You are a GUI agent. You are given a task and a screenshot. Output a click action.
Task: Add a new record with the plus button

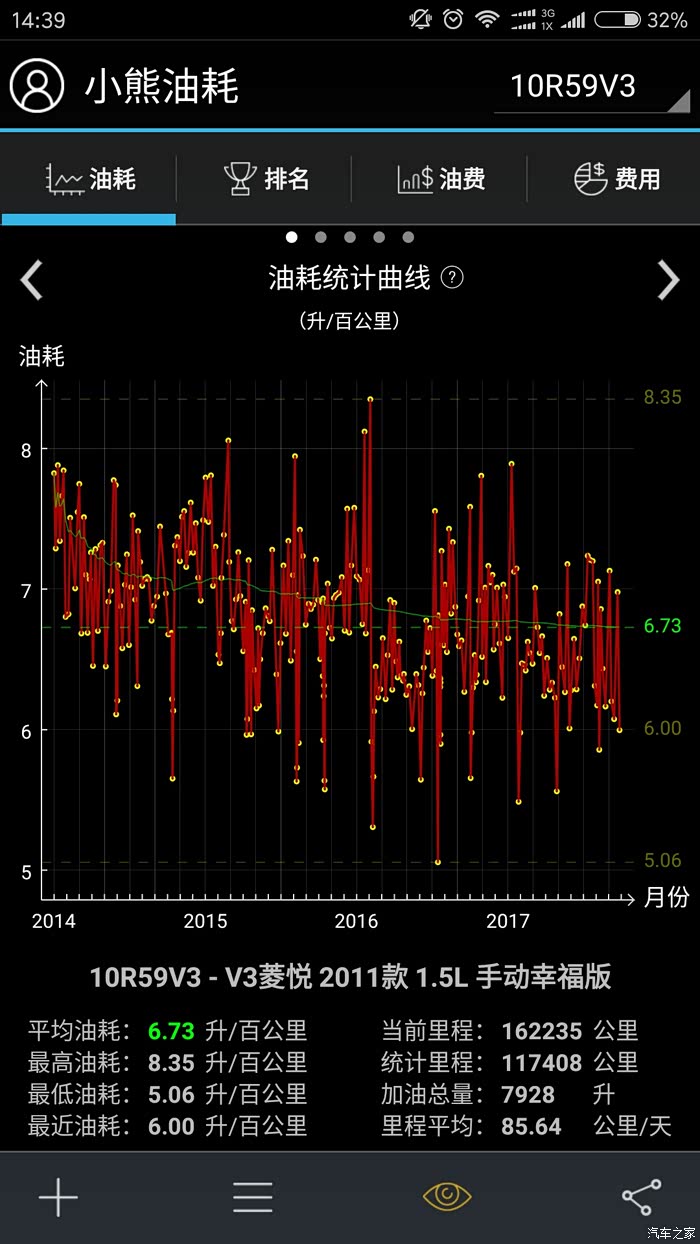tap(58, 1197)
